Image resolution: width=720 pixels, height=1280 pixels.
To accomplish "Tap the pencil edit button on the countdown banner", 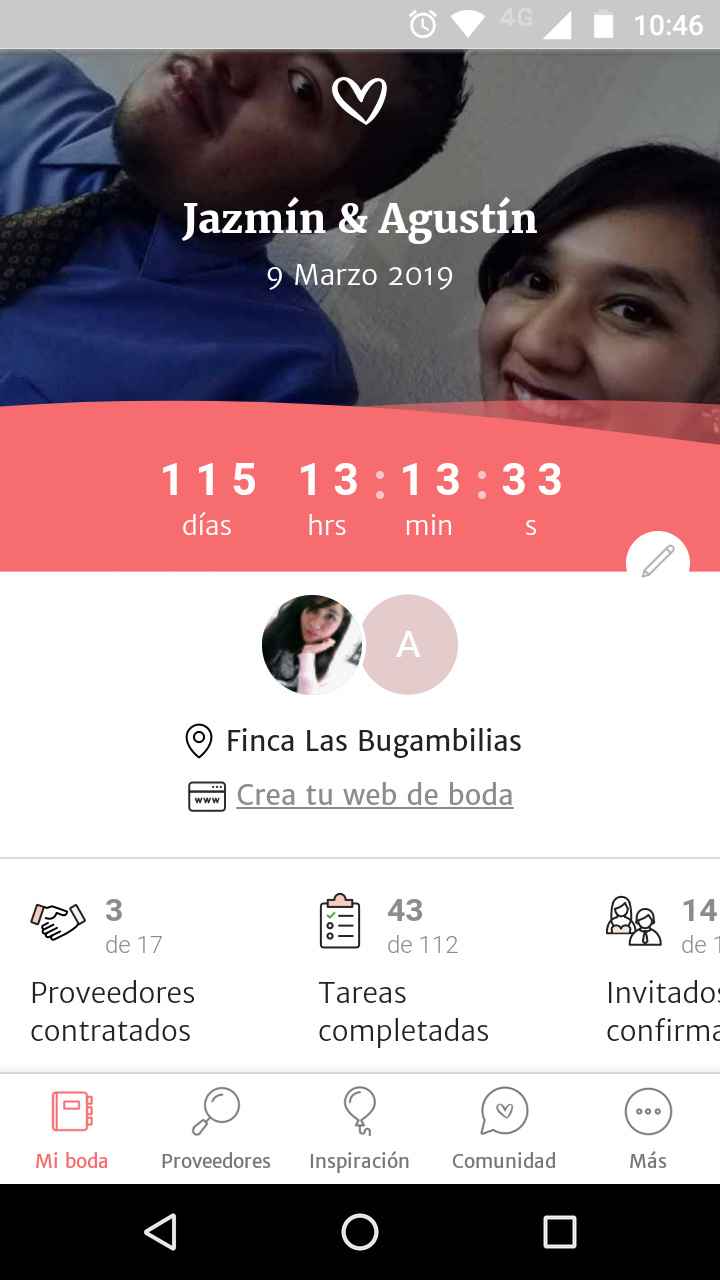I will (658, 562).
